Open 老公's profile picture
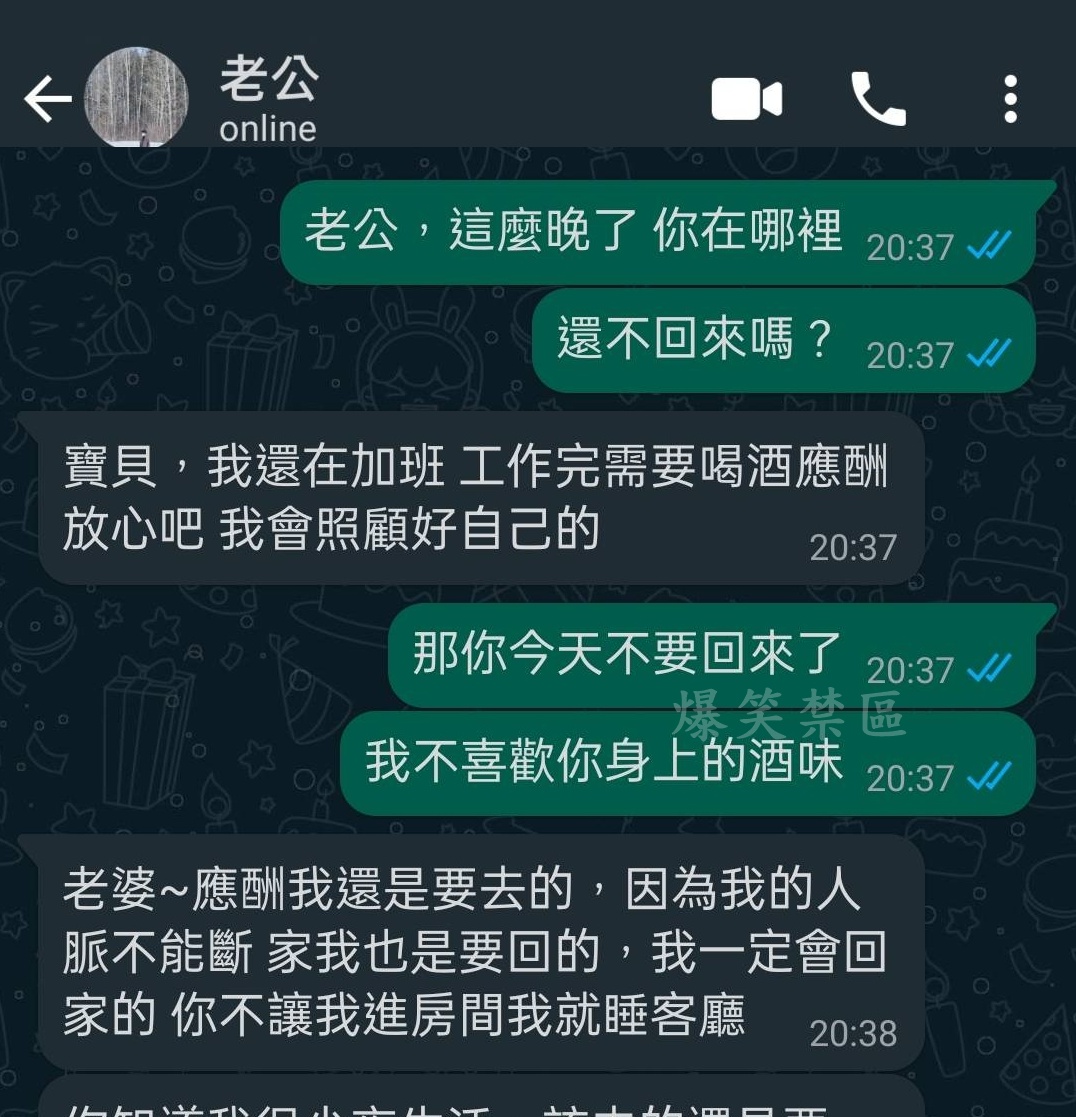 pyautogui.click(x=136, y=98)
